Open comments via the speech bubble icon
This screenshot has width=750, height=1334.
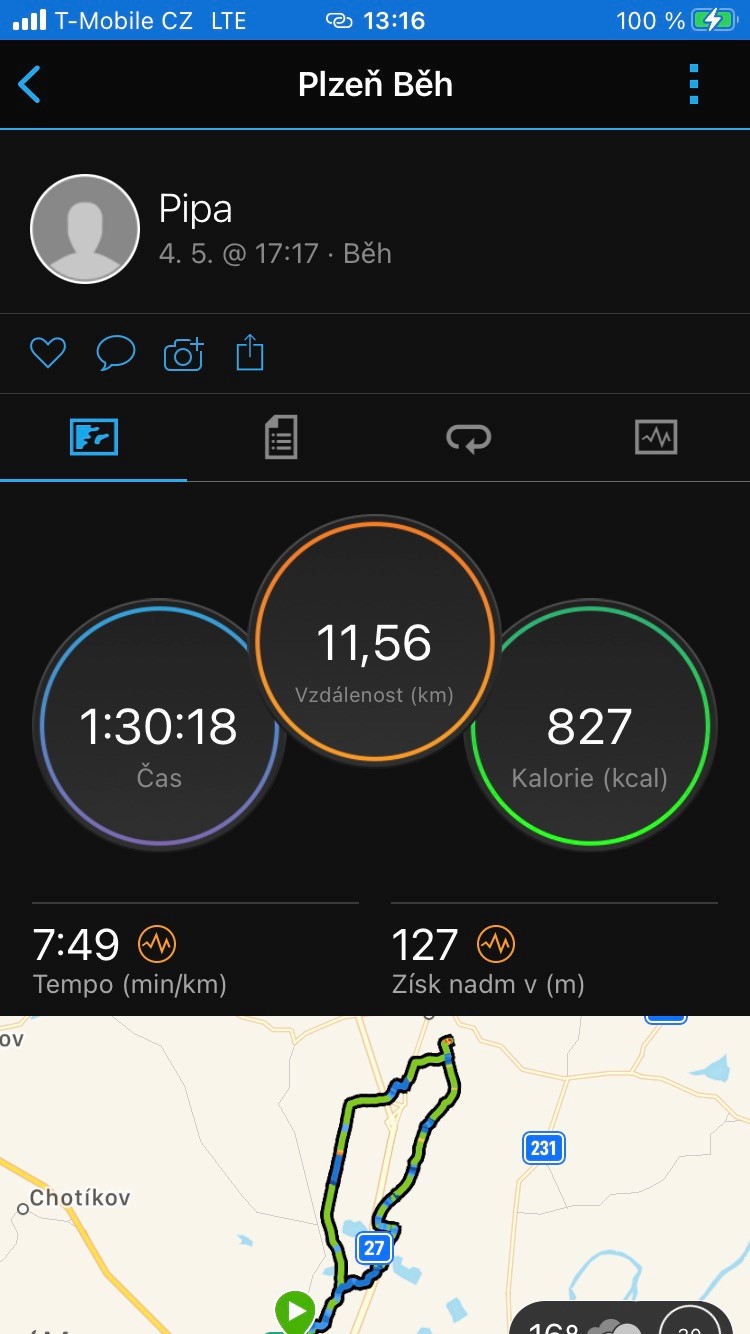115,353
